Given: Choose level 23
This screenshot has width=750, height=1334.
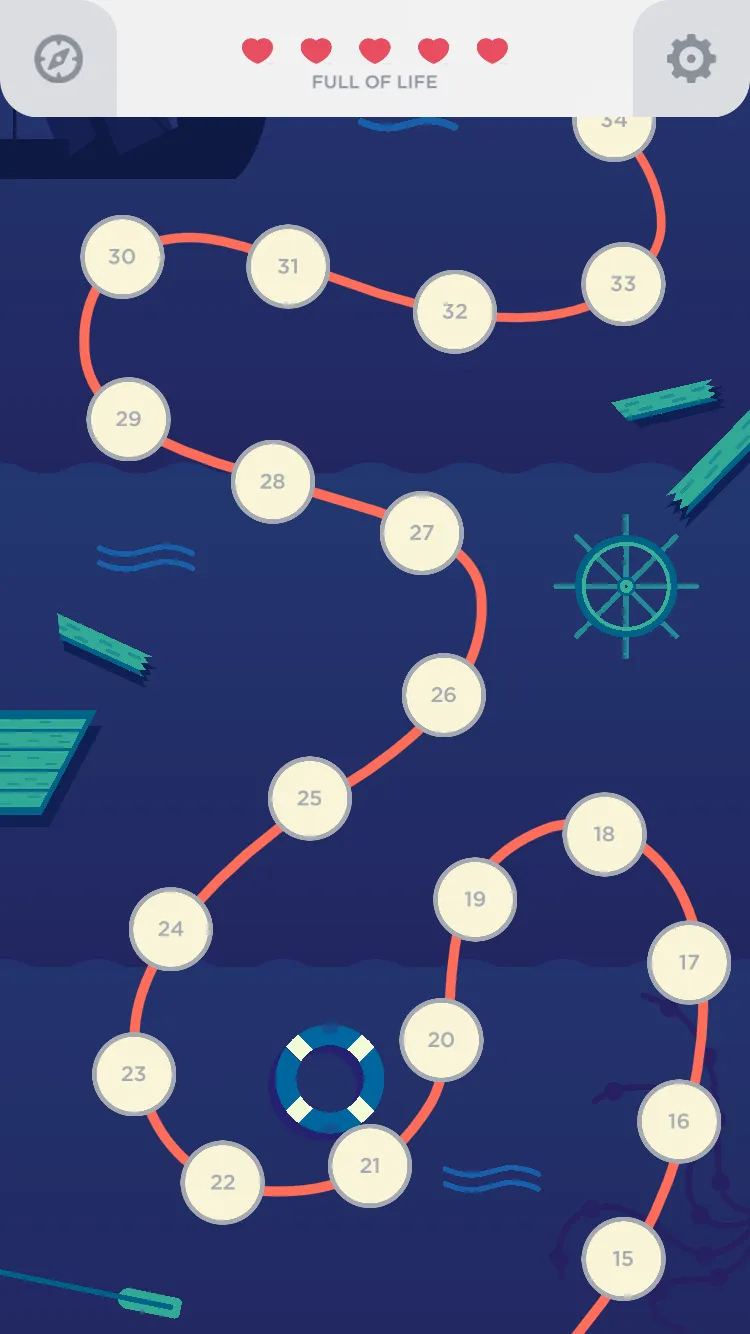Looking at the screenshot, I should point(134,1074).
